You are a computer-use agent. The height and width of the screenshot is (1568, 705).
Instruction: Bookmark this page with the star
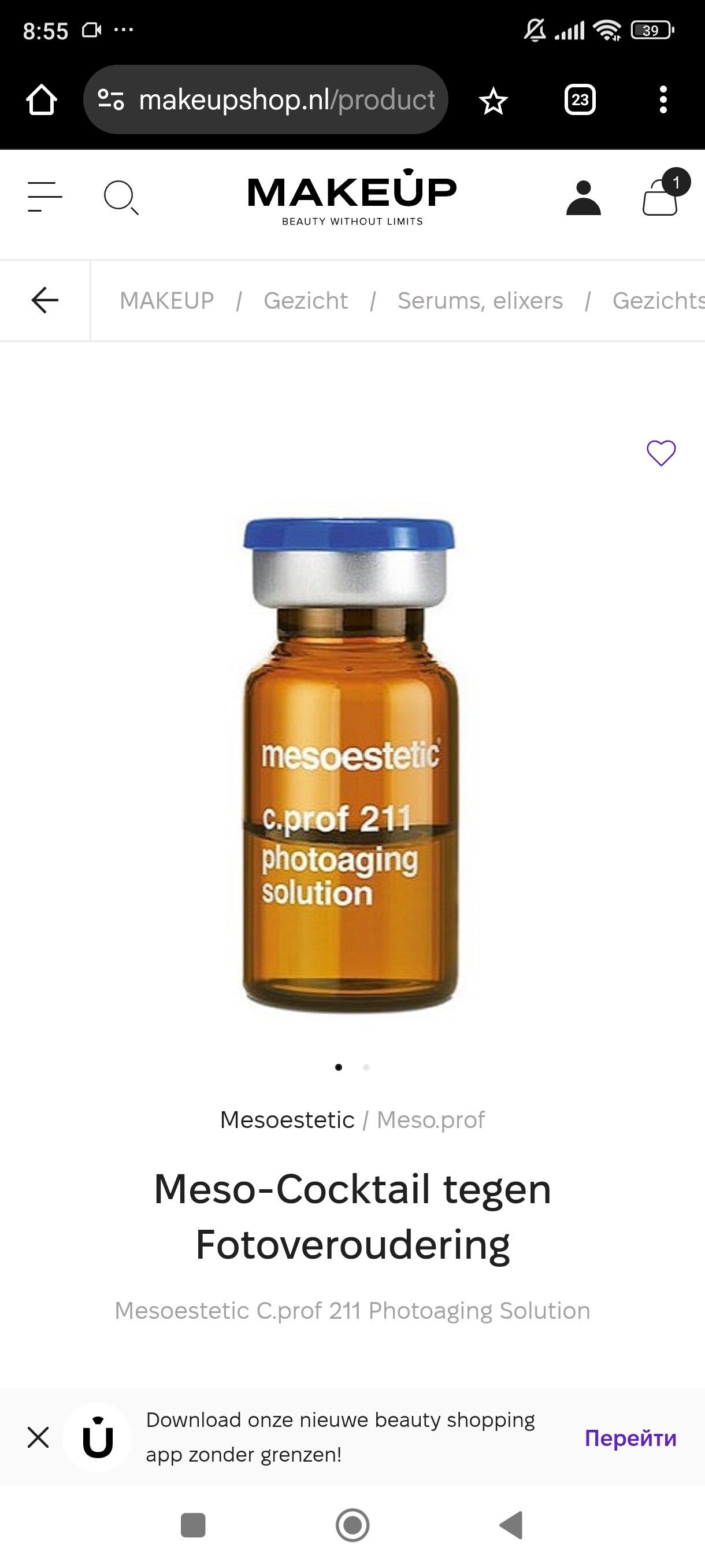coord(493,101)
